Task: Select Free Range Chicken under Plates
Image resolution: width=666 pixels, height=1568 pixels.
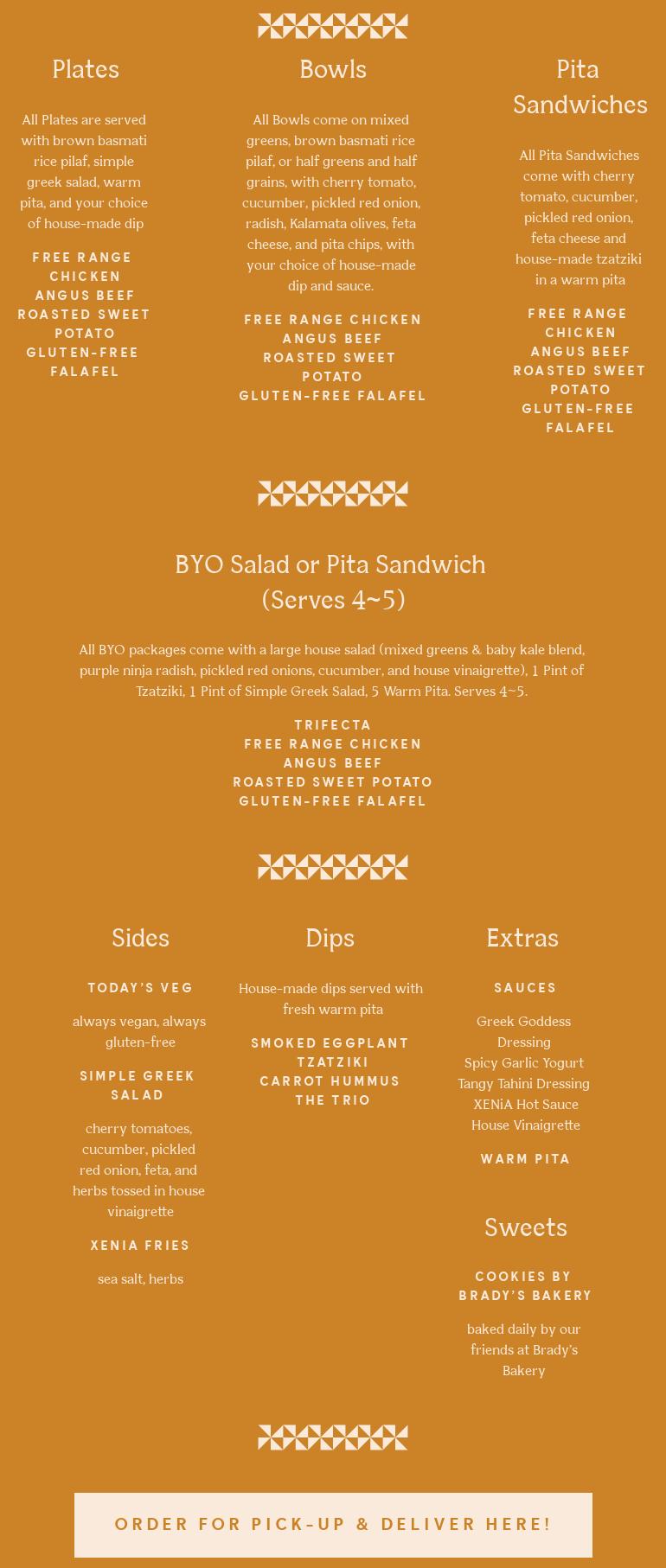Action: click(x=82, y=266)
